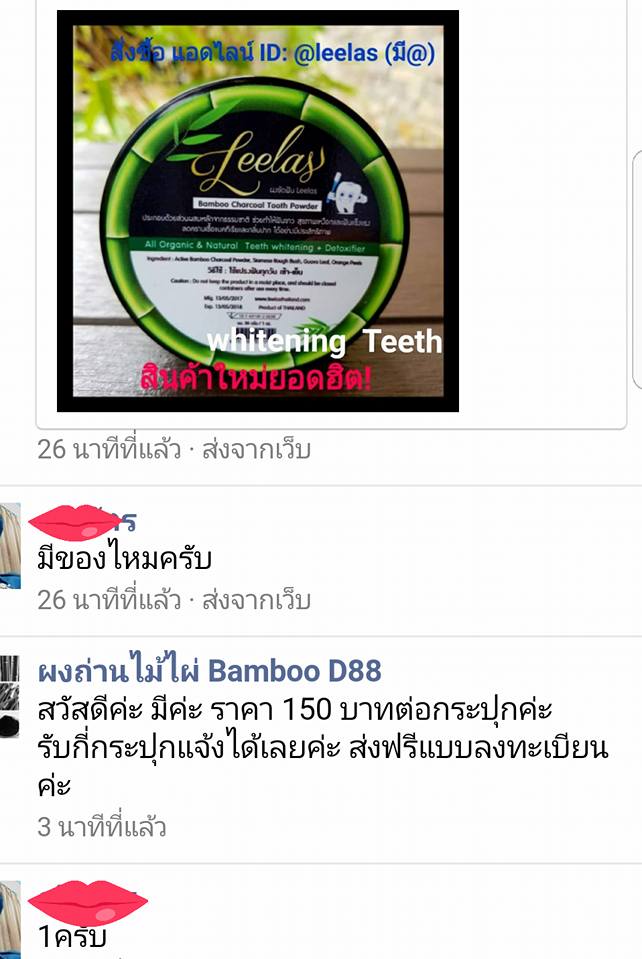Open the ผงถ่านไม้ไผ่ Bamboo D88 profile name
The image size is (642, 959).
click(209, 670)
